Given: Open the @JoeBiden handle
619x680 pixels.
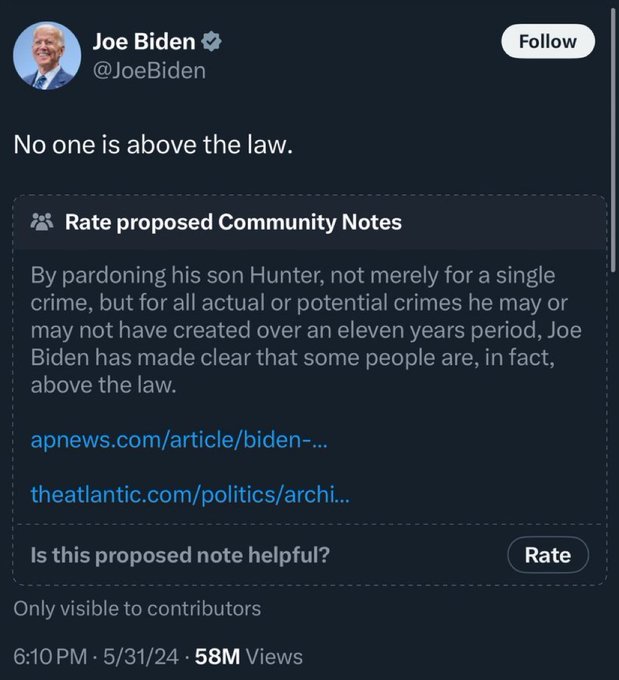Looking at the screenshot, I should coord(149,70).
